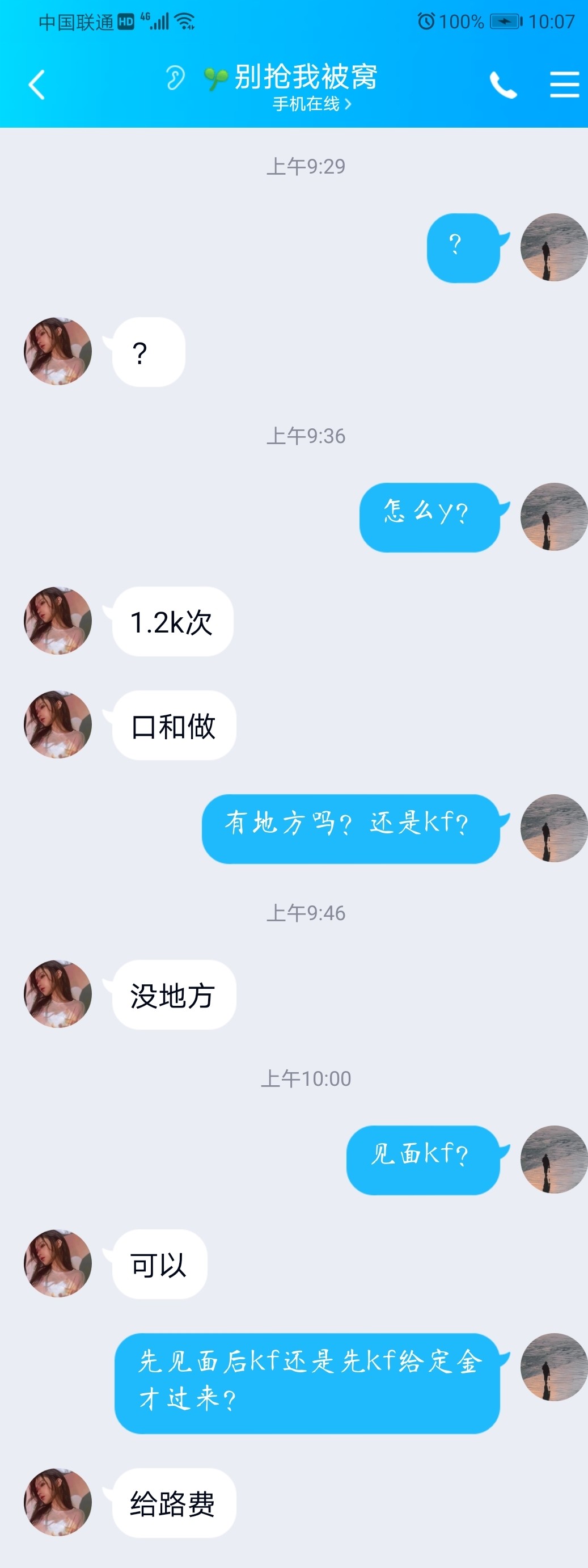Image resolution: width=588 pixels, height=1568 pixels.
Task: Open the hamburger menu for chat settings
Action: pos(564,85)
